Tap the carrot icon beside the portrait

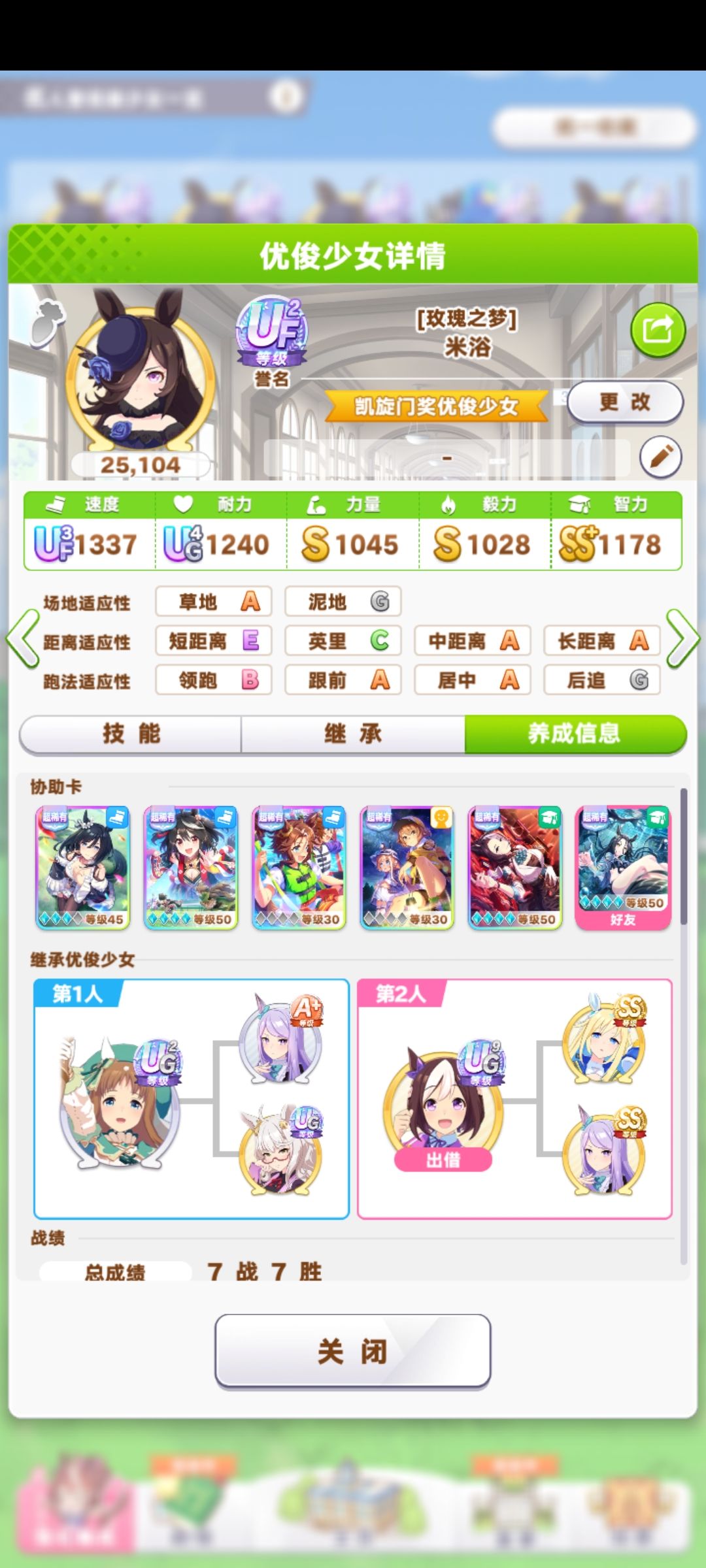[x=47, y=321]
